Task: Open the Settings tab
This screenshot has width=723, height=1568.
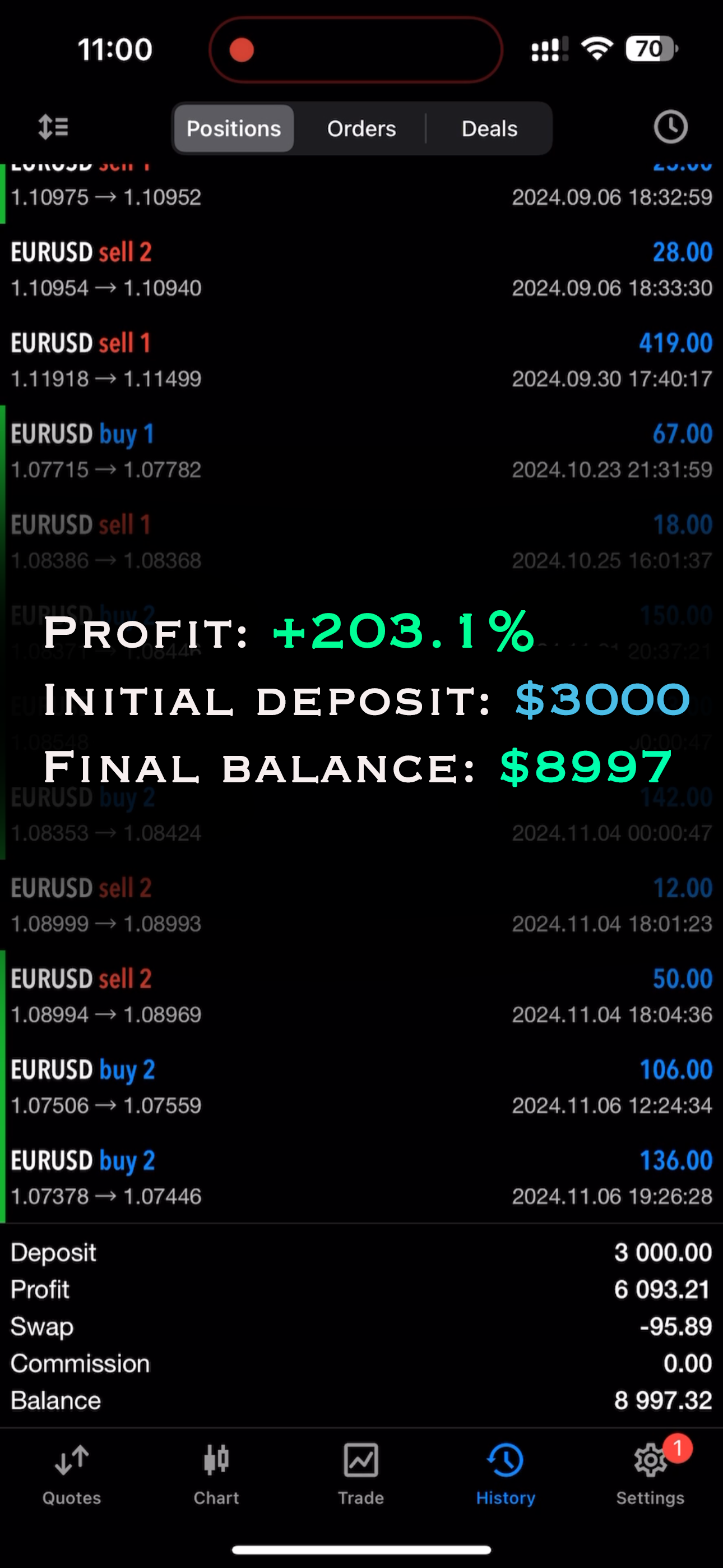Action: point(650,1474)
